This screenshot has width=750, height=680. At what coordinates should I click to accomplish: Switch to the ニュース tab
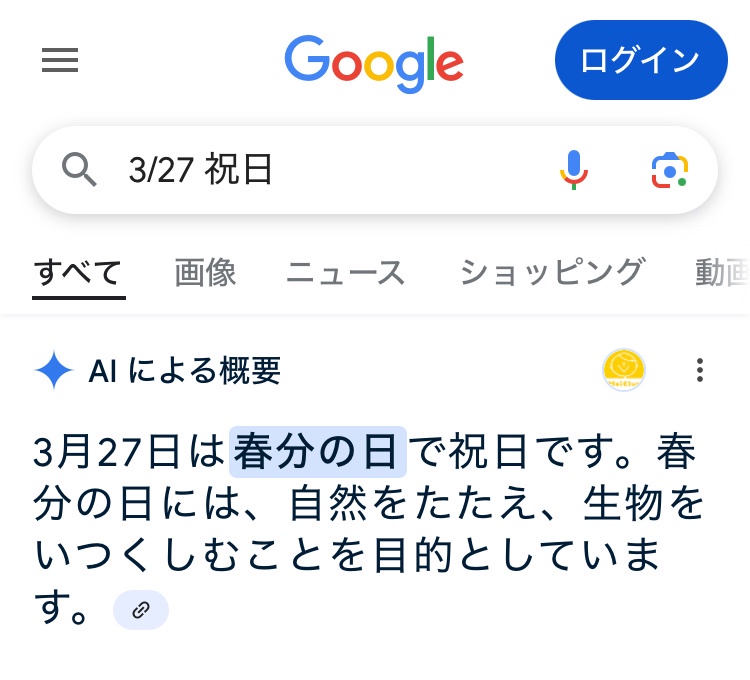click(346, 272)
